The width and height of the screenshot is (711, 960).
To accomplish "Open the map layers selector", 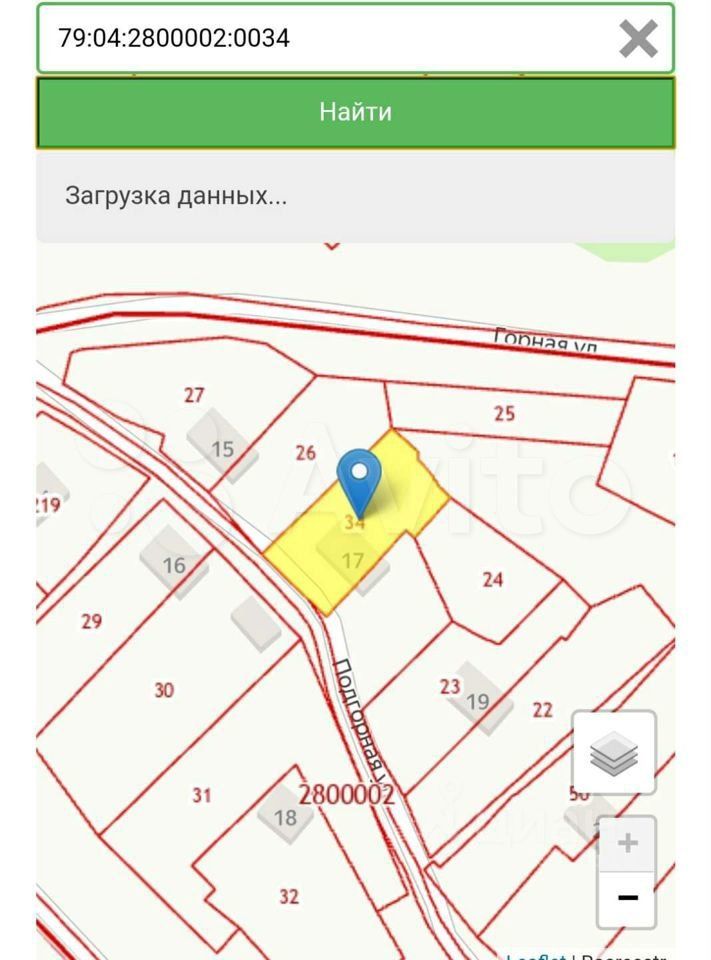I will click(614, 753).
